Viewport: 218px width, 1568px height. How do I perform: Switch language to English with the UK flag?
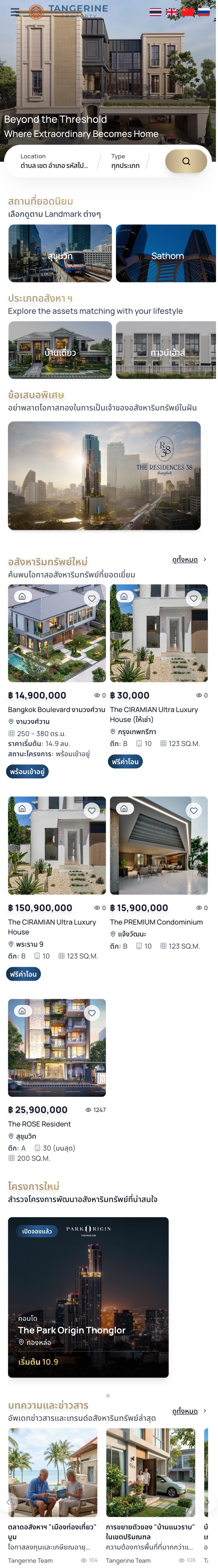(172, 12)
